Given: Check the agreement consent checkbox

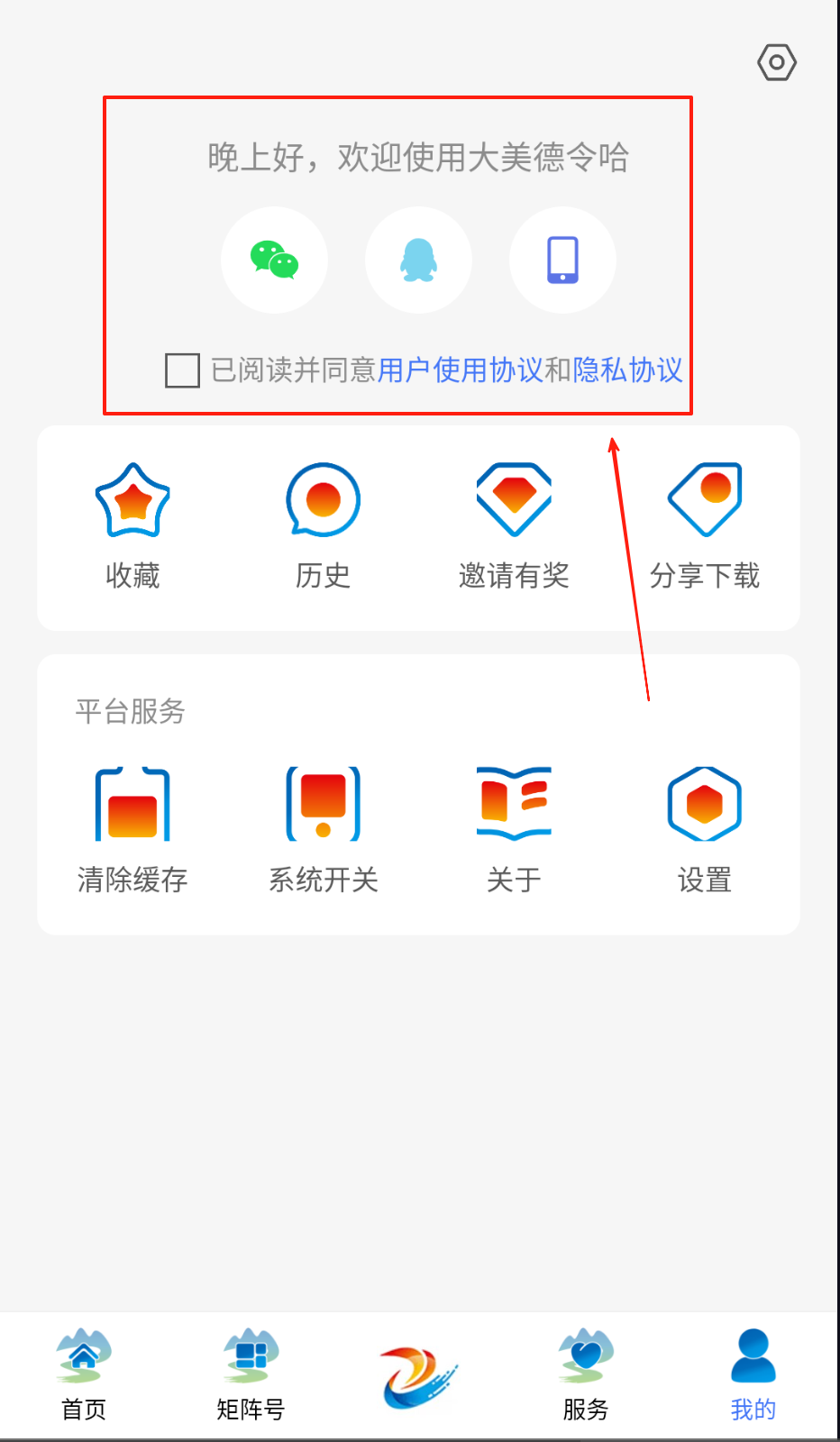Looking at the screenshot, I should point(182,370).
